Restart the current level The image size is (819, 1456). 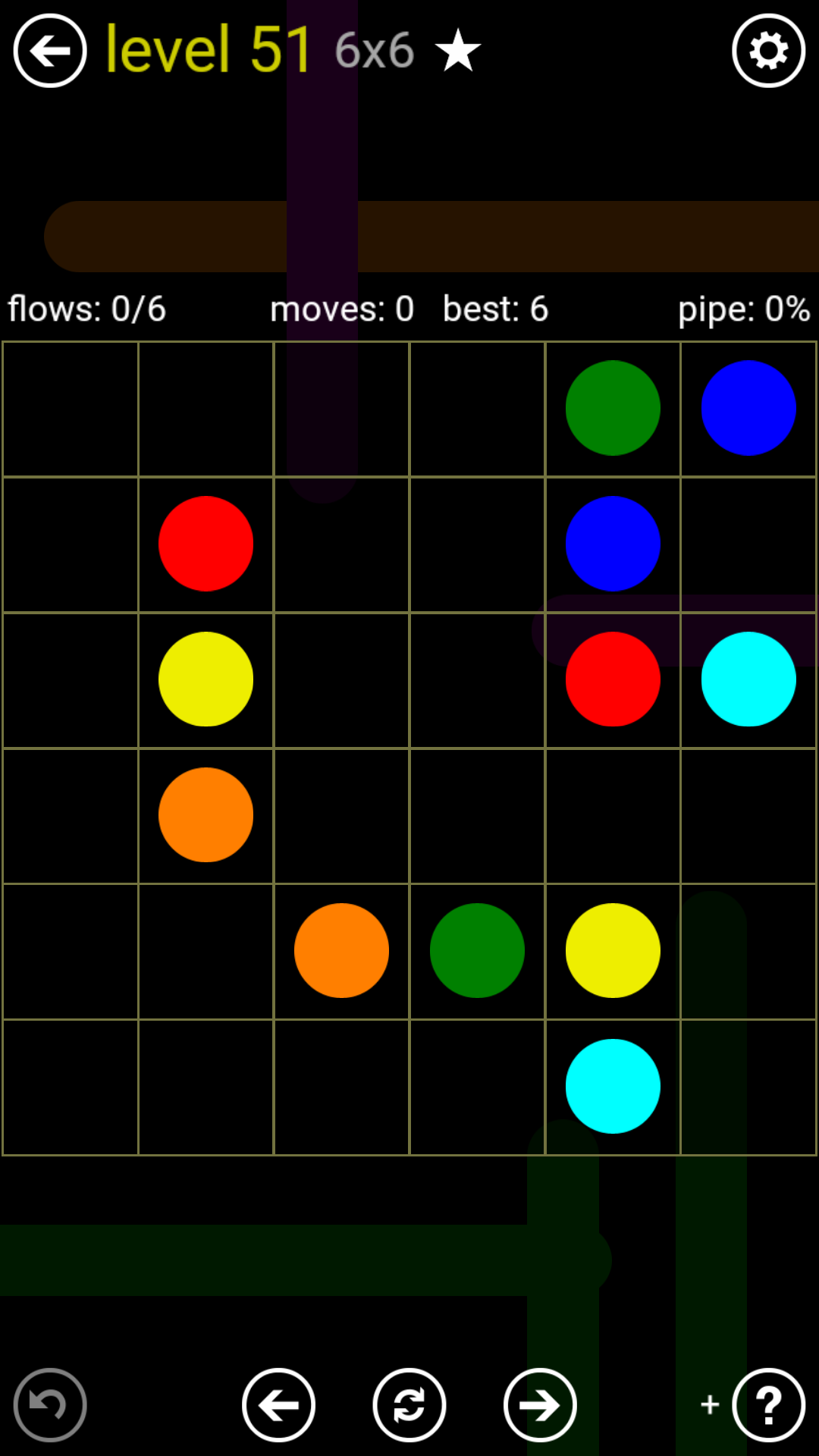409,1405
